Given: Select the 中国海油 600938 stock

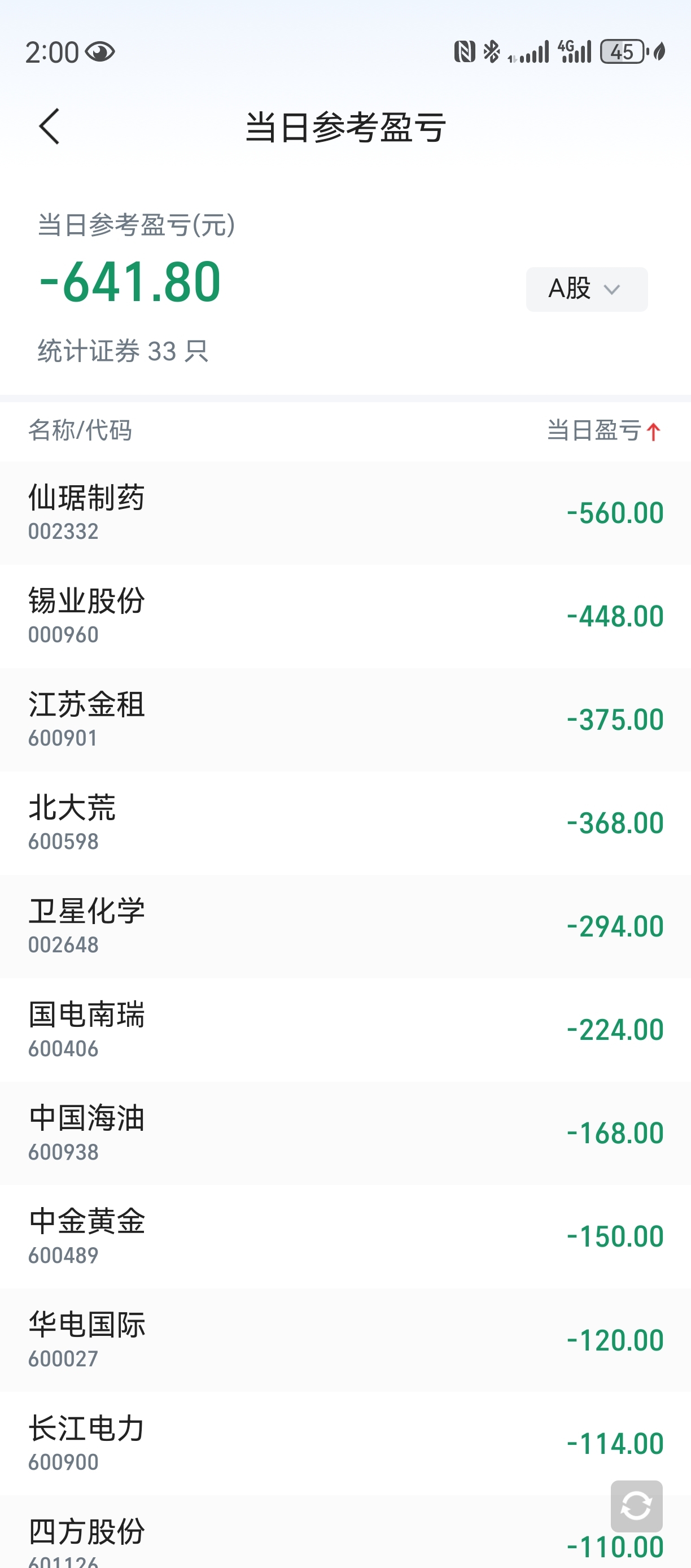Looking at the screenshot, I should point(345,1134).
